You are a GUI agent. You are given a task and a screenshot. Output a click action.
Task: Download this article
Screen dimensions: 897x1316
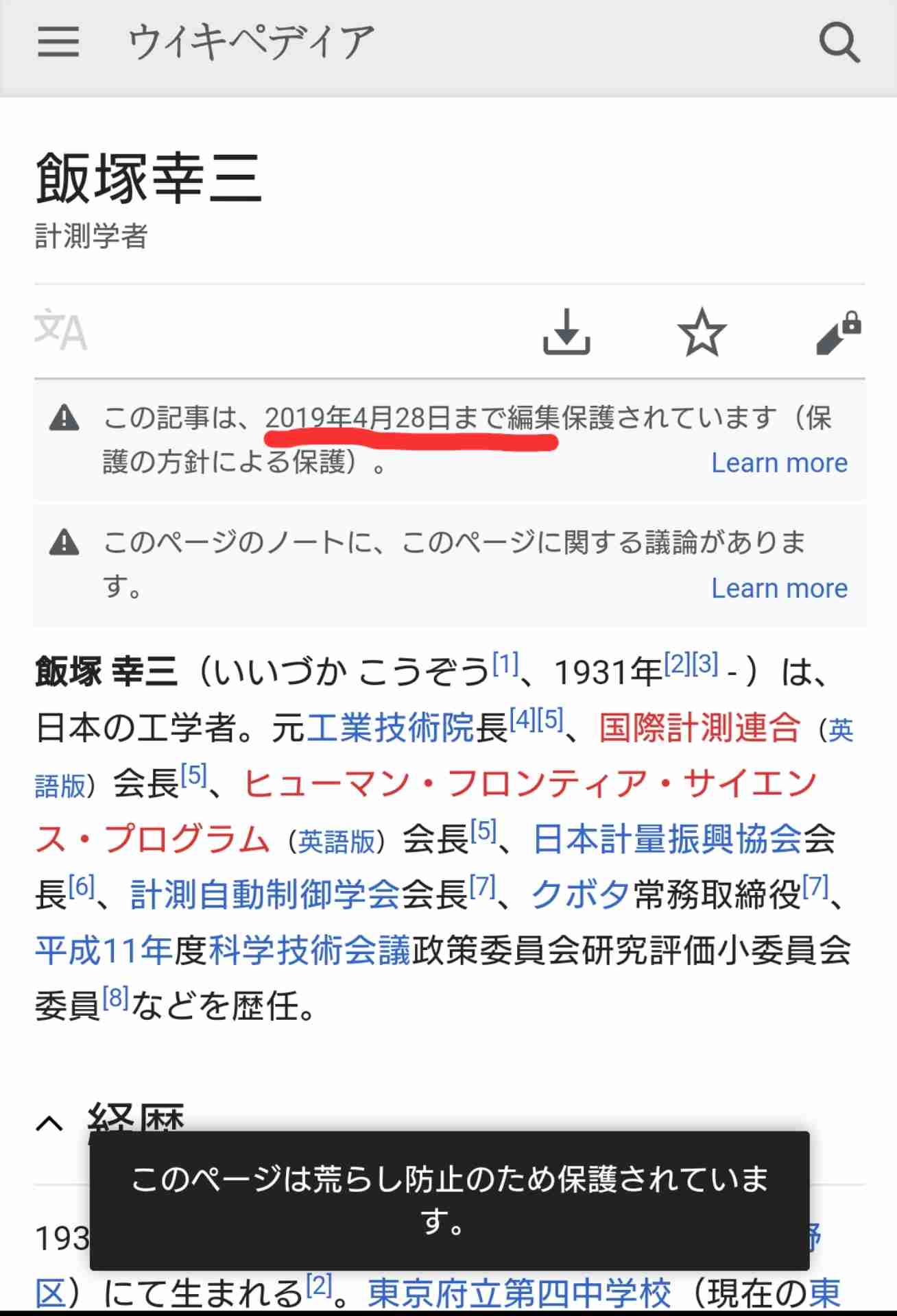[x=566, y=332]
